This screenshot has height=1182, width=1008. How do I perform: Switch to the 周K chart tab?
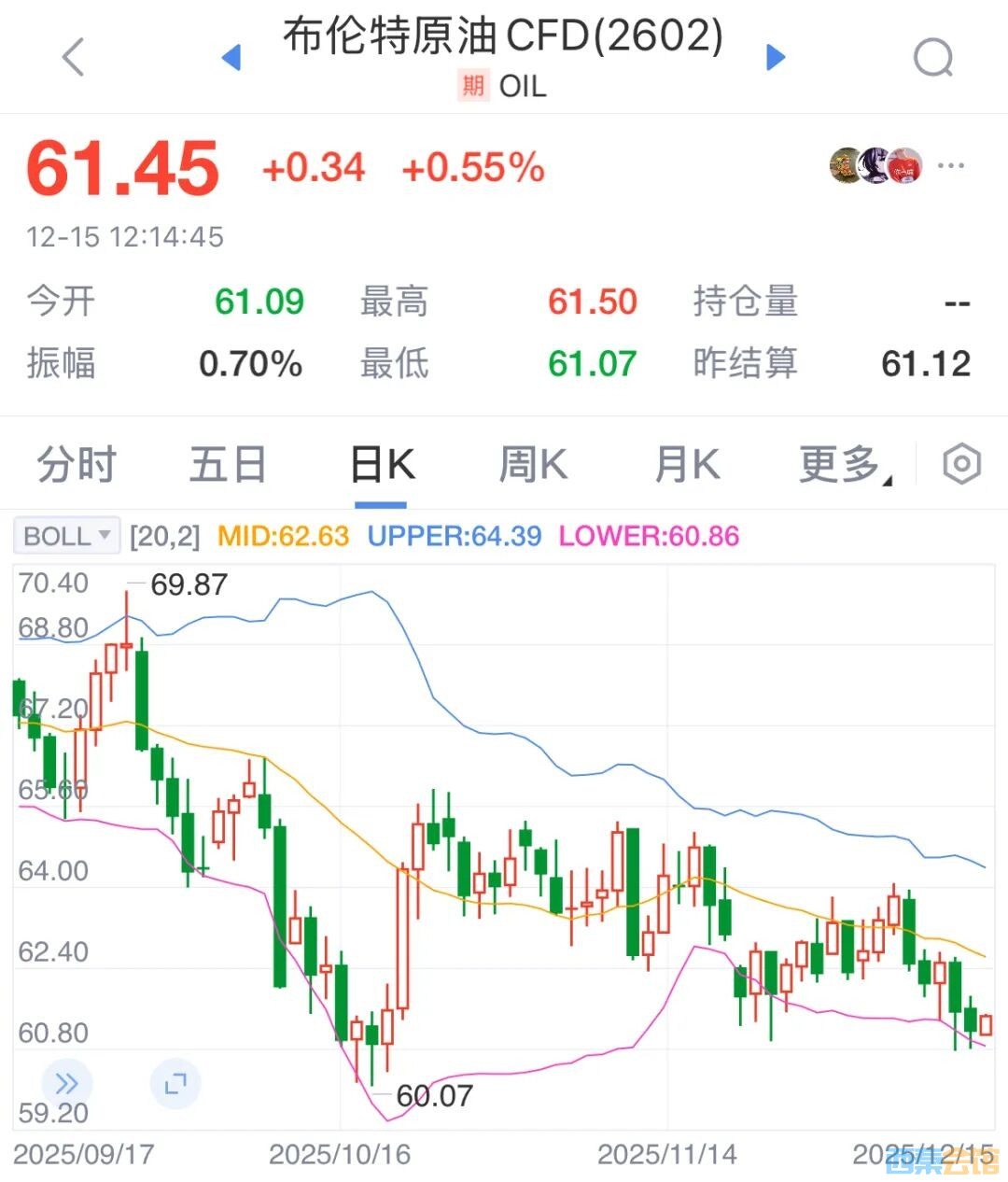click(533, 465)
